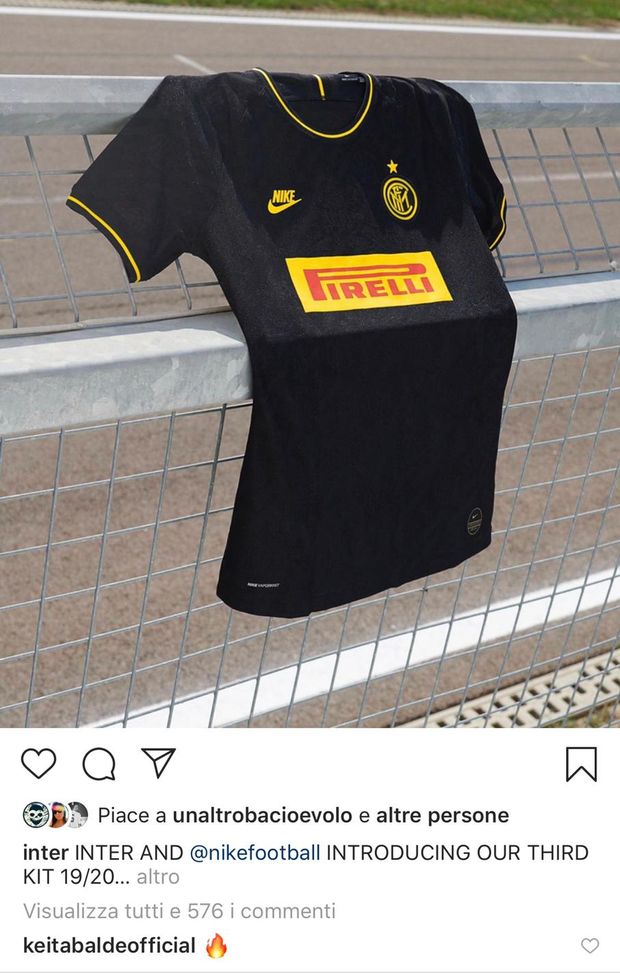Open comments via the speech bubble icon

pos(98,764)
